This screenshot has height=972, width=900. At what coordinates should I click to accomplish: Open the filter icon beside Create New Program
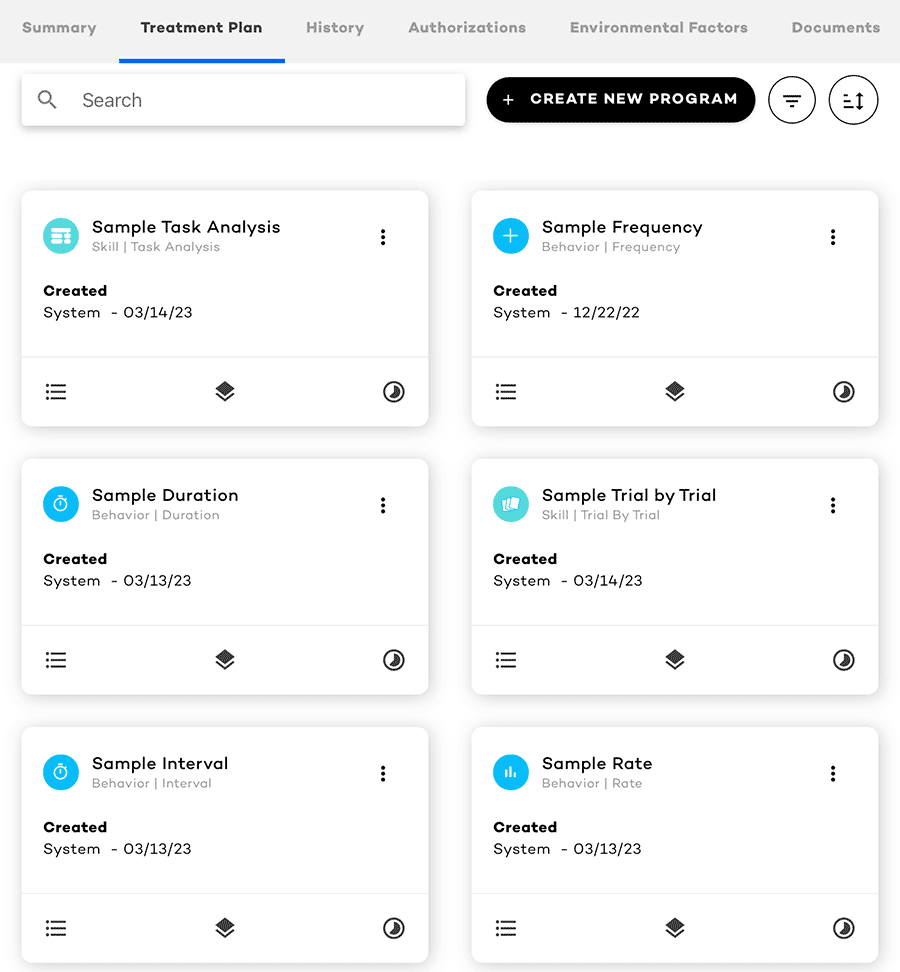[792, 100]
